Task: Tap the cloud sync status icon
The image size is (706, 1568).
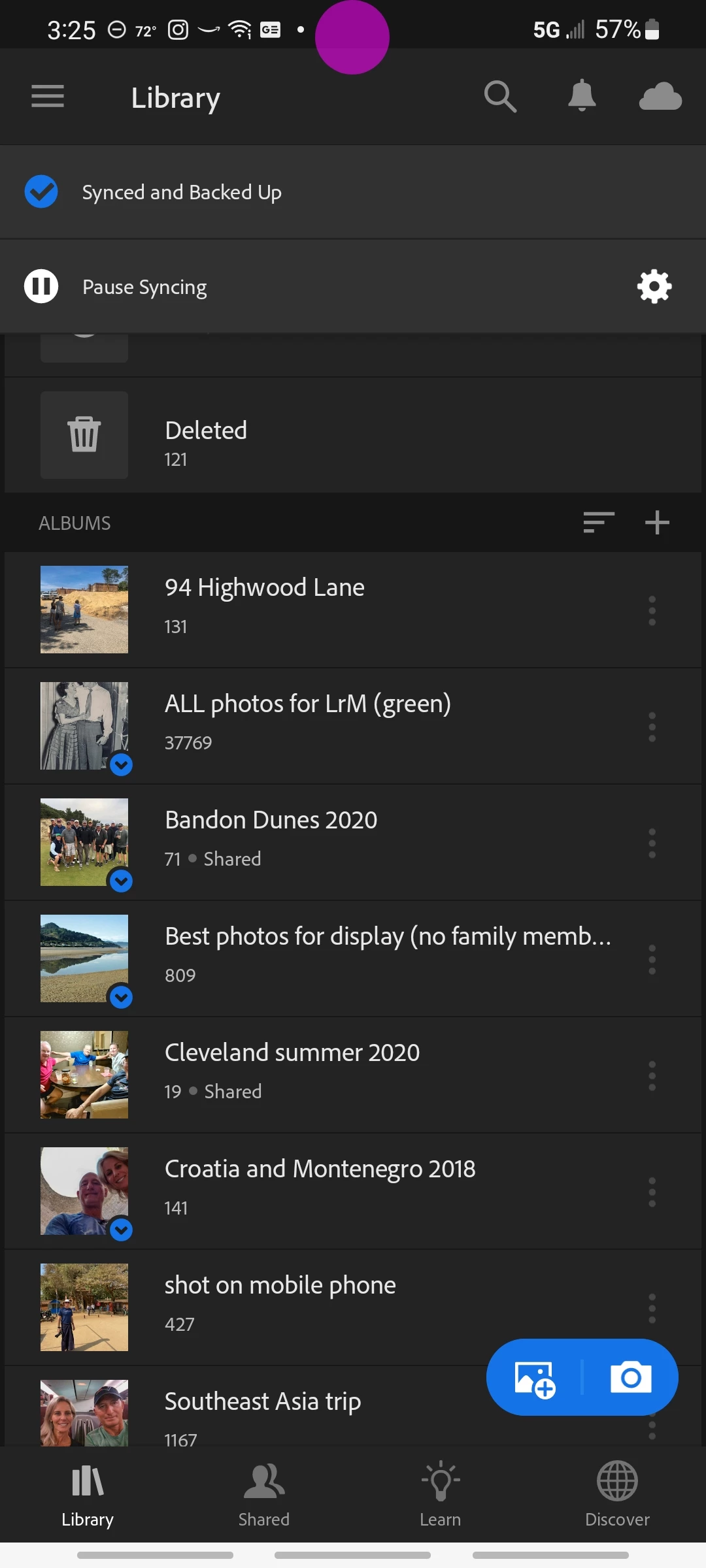Action: 660,97
